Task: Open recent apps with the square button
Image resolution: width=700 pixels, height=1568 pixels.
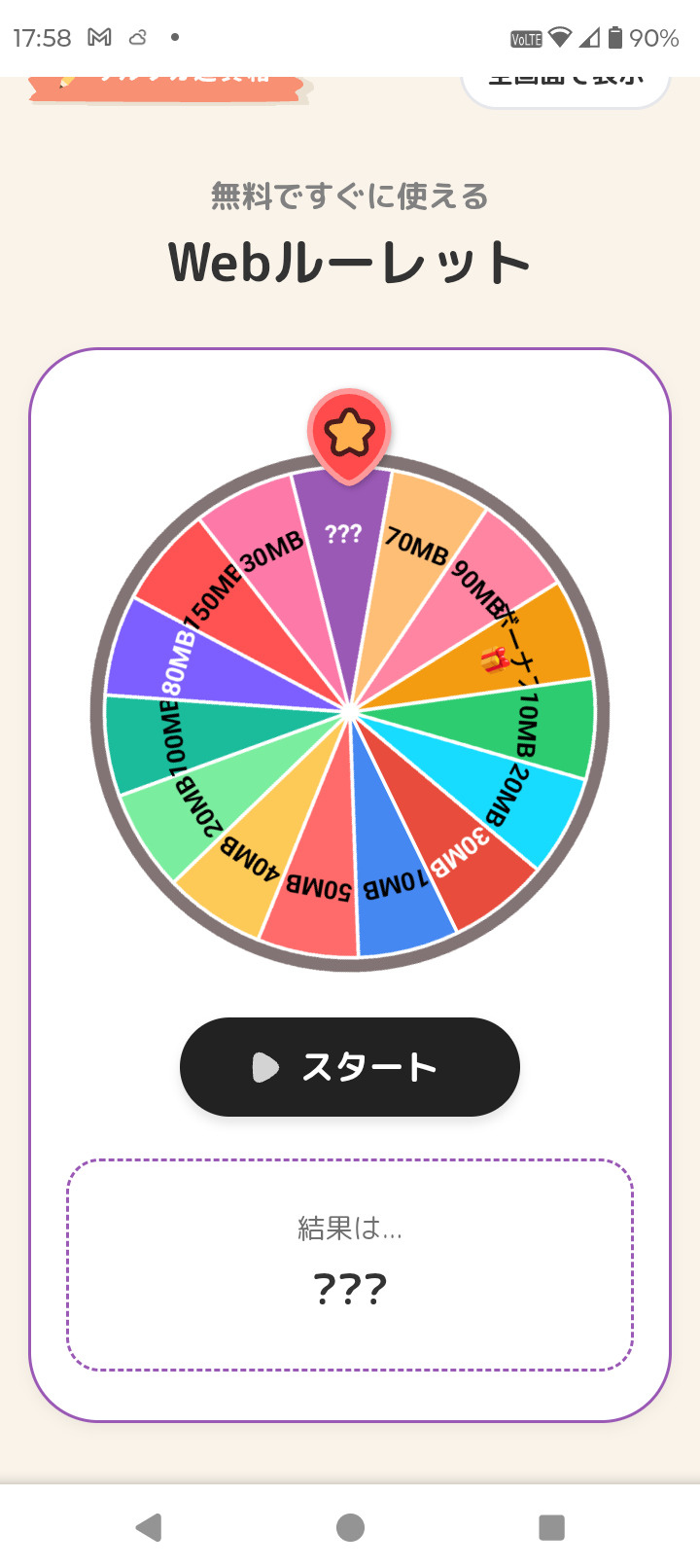Action: click(x=551, y=1527)
